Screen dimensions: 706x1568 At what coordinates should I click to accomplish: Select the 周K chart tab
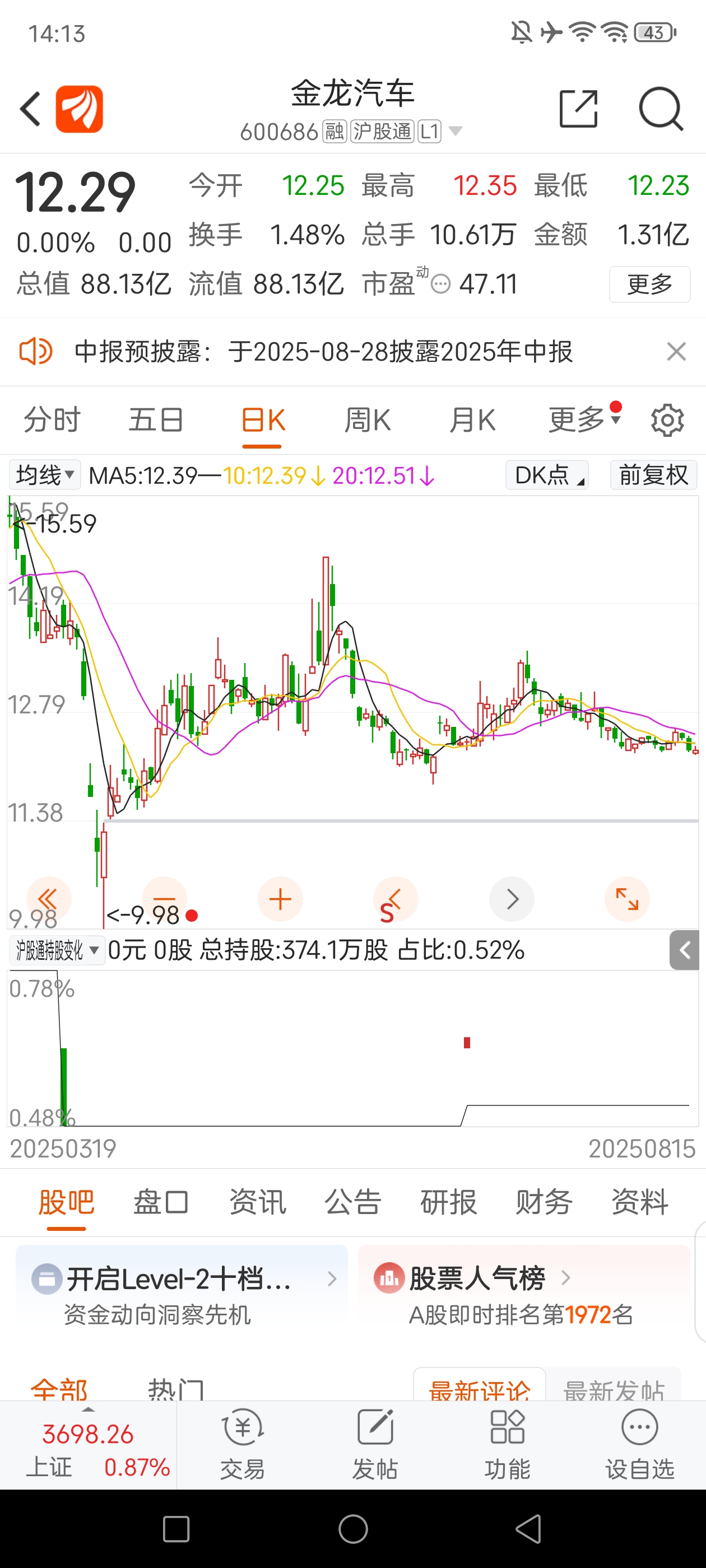368,420
